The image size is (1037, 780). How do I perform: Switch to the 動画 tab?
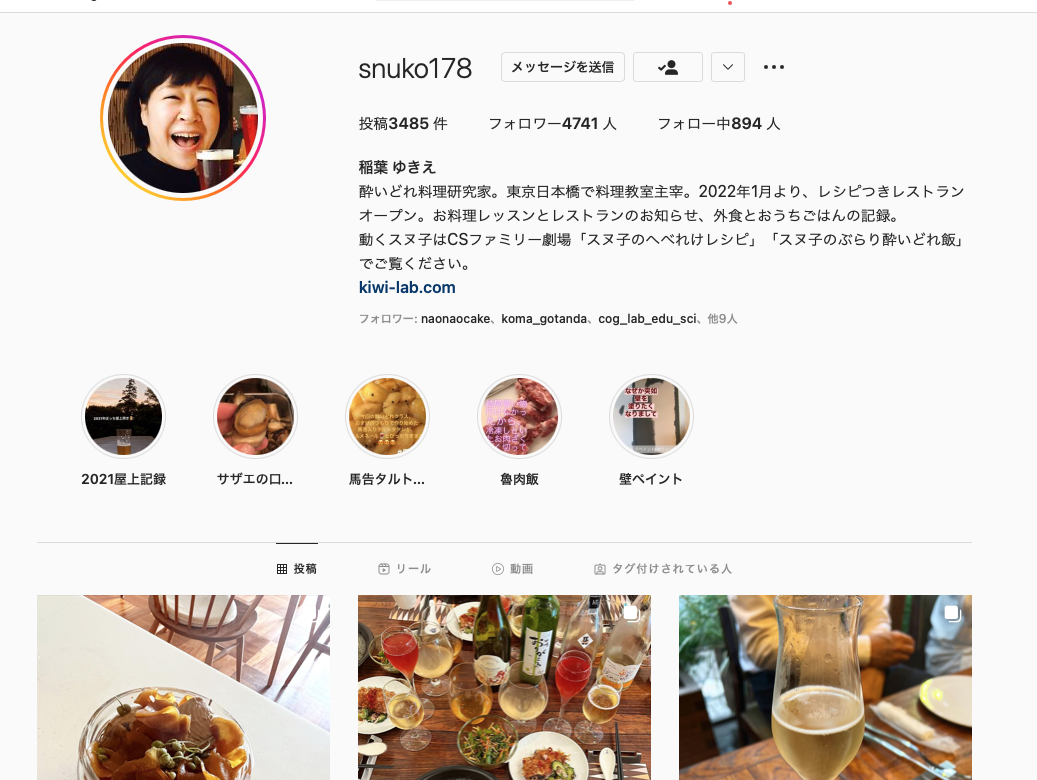tap(512, 568)
